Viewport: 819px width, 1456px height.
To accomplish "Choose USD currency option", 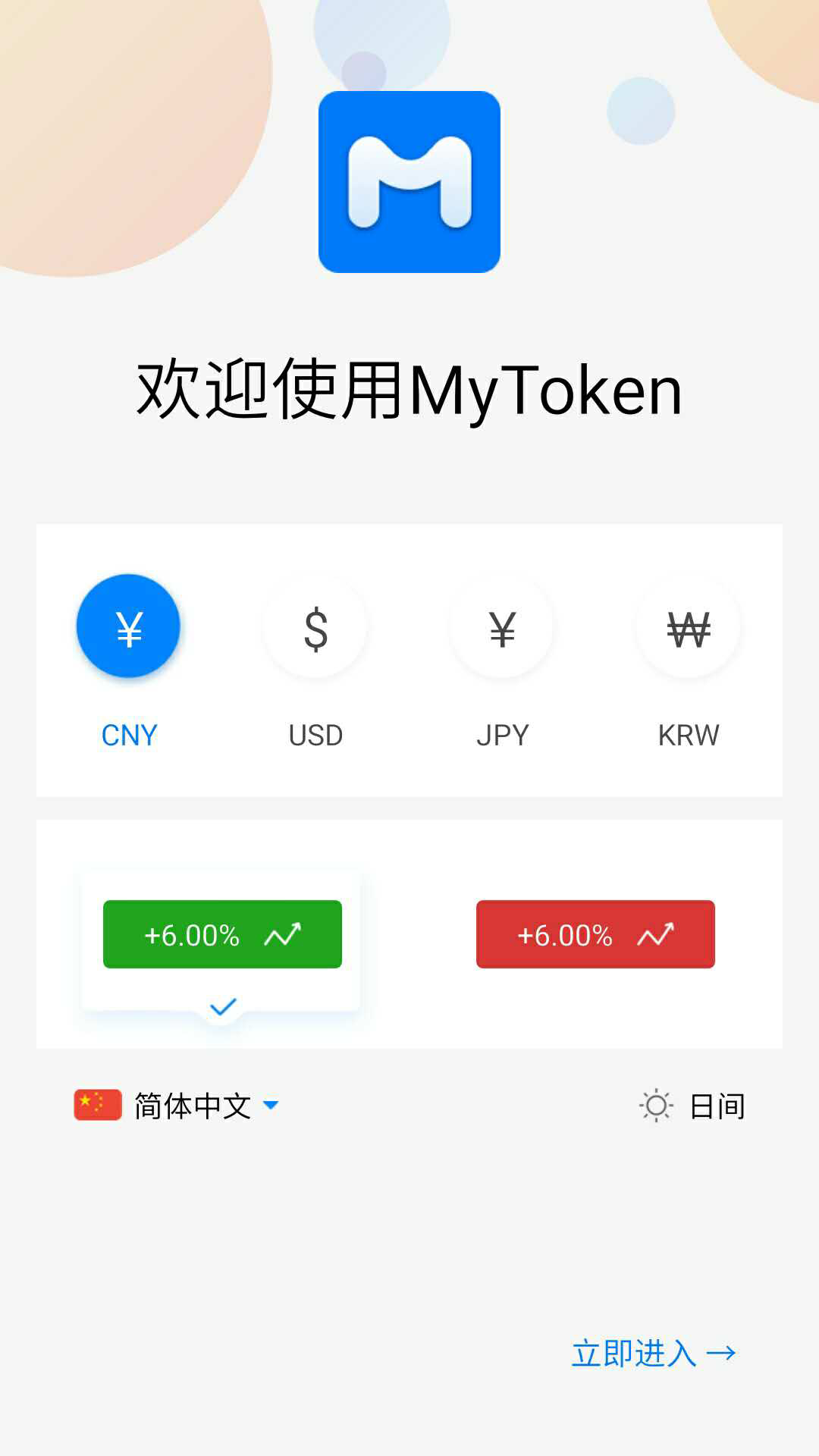I will tap(315, 626).
